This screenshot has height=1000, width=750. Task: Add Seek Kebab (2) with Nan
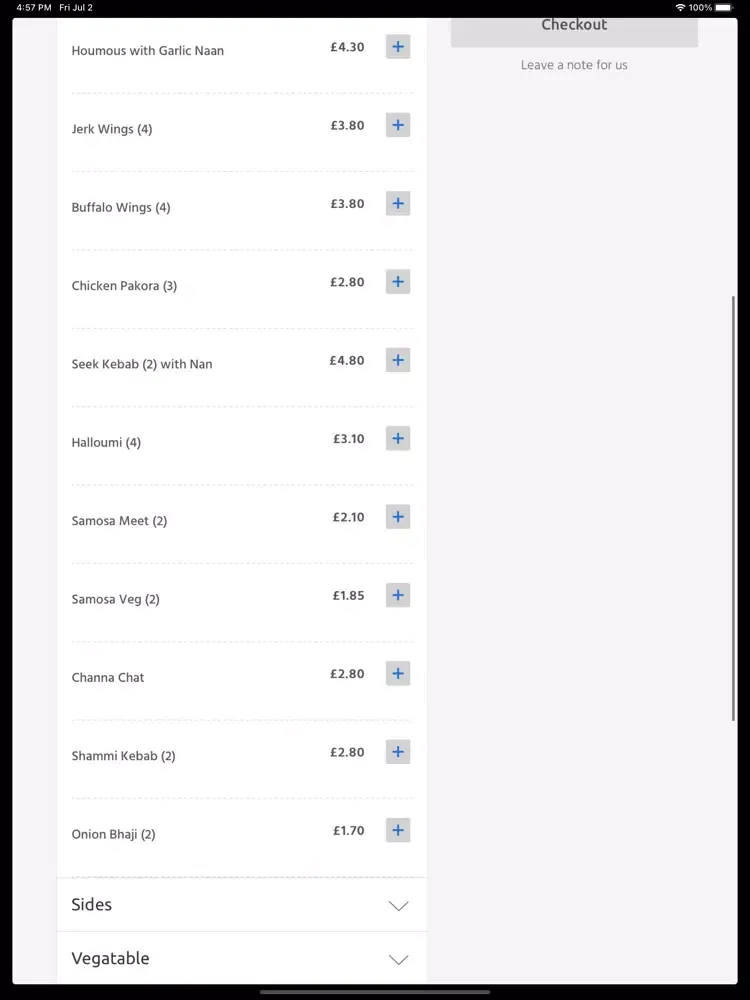pyautogui.click(x=398, y=360)
